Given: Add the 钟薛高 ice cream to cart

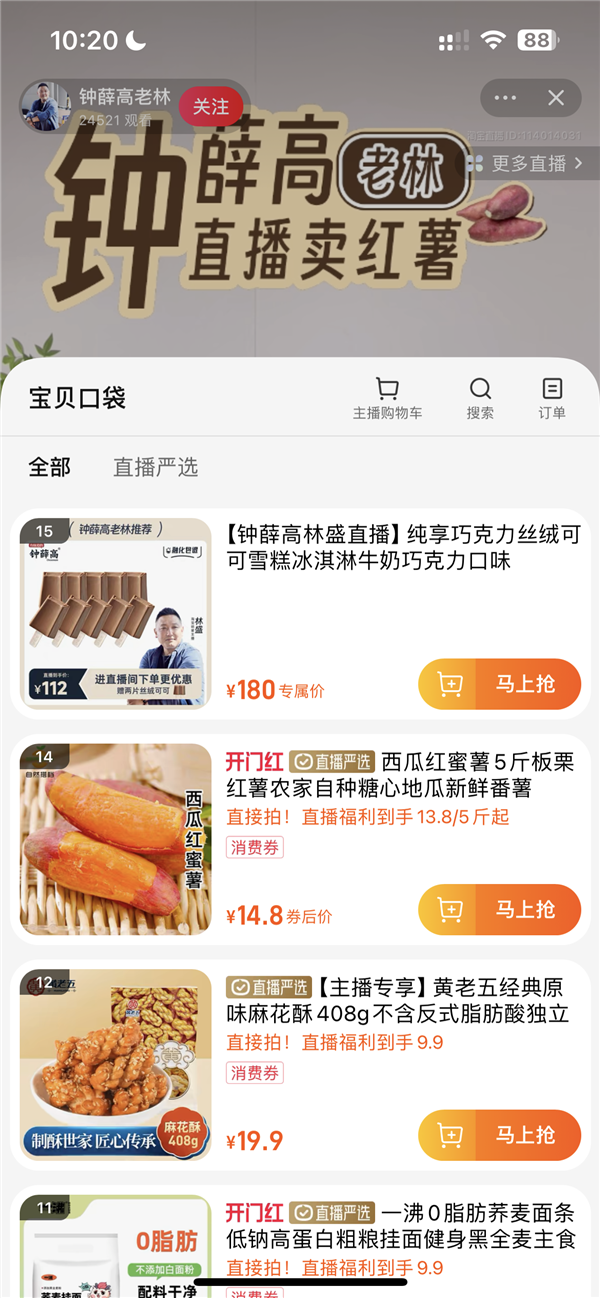Looking at the screenshot, I should click(449, 685).
